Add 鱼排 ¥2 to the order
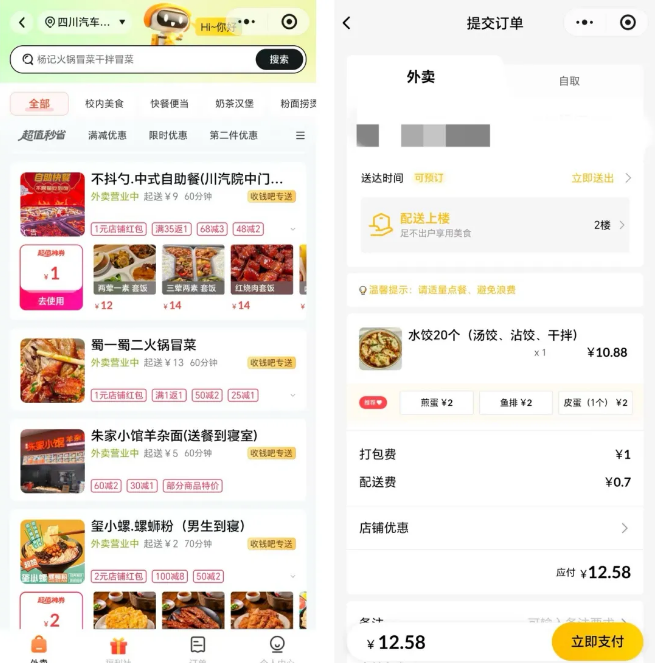 (516, 403)
